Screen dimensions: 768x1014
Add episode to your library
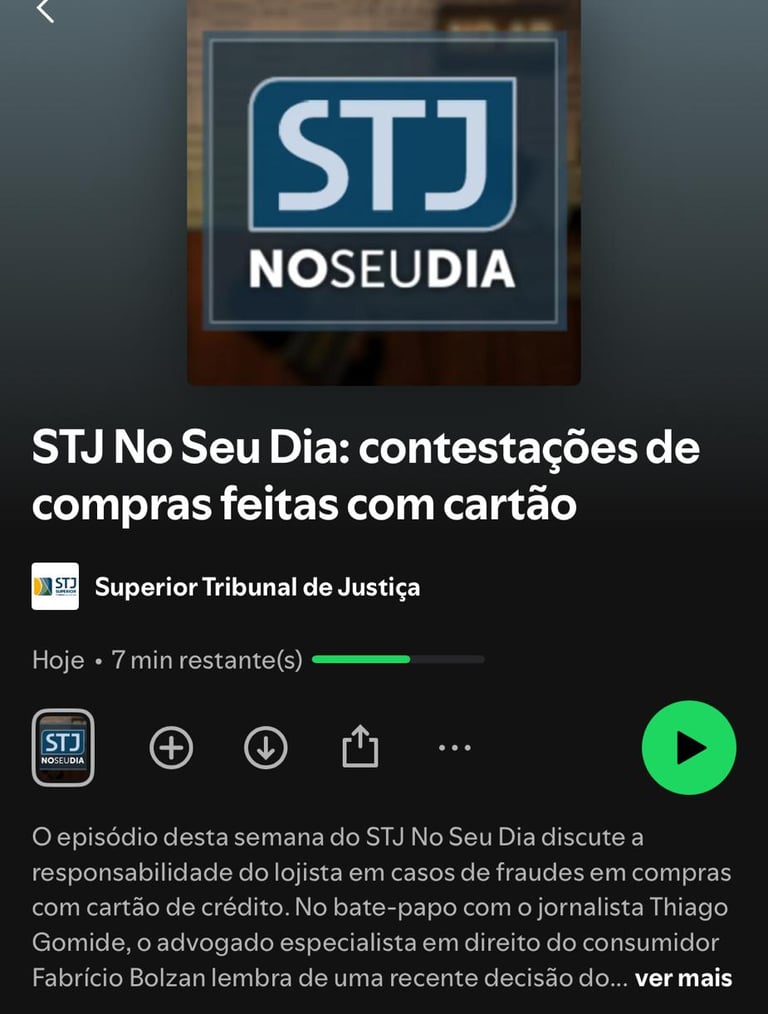171,748
